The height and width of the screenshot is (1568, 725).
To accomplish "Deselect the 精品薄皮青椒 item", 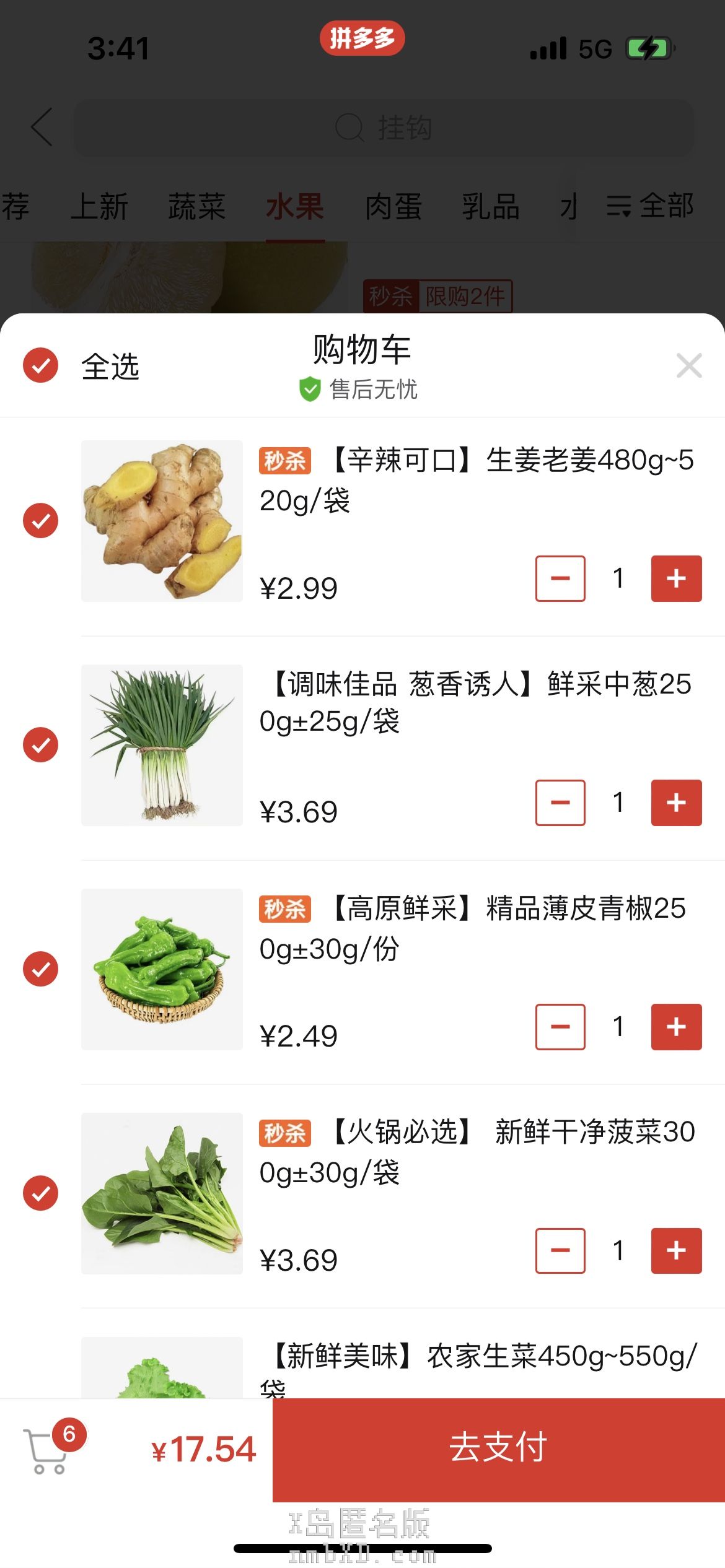I will point(41,969).
